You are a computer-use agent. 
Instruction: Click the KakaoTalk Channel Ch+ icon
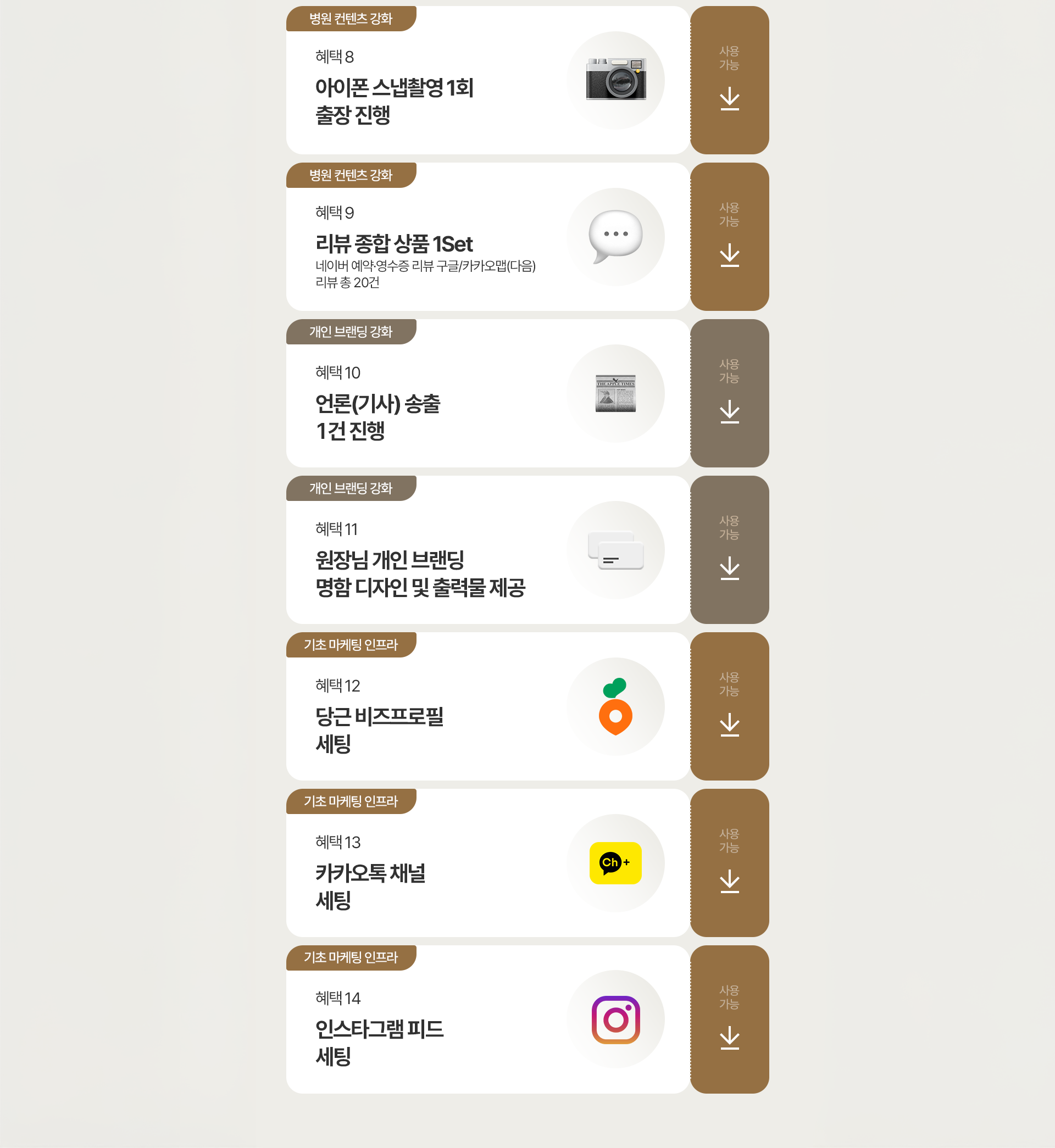[614, 863]
